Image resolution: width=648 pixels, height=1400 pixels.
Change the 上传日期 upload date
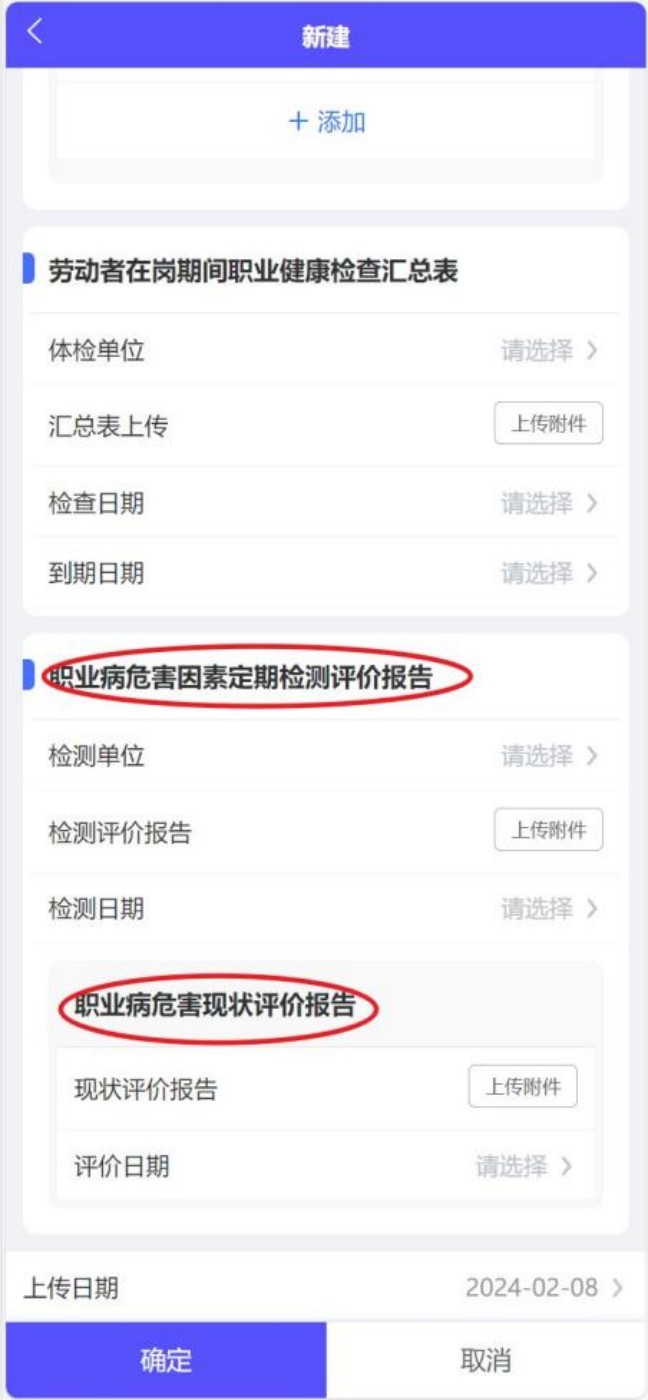click(x=543, y=1288)
